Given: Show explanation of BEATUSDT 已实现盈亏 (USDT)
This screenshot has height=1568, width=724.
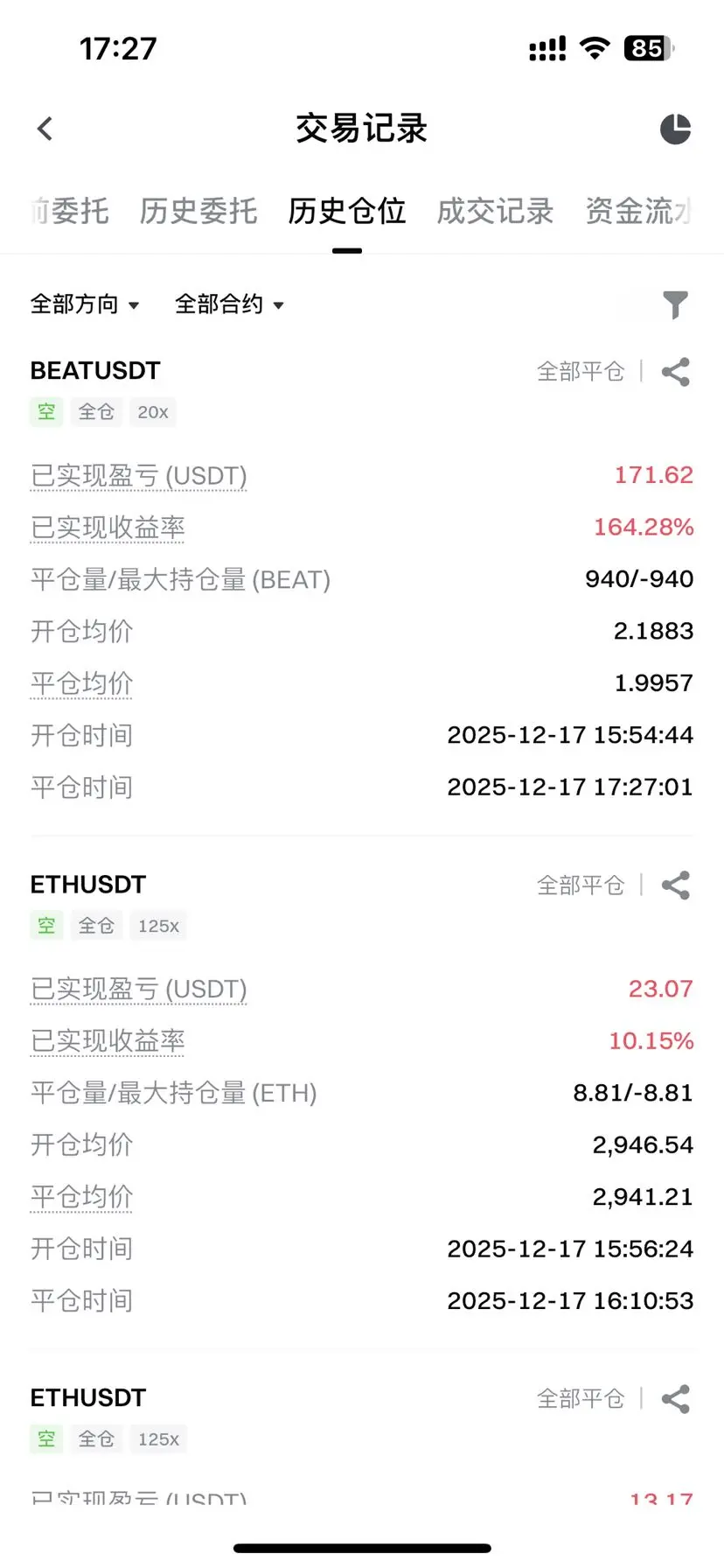Looking at the screenshot, I should coord(139,476).
